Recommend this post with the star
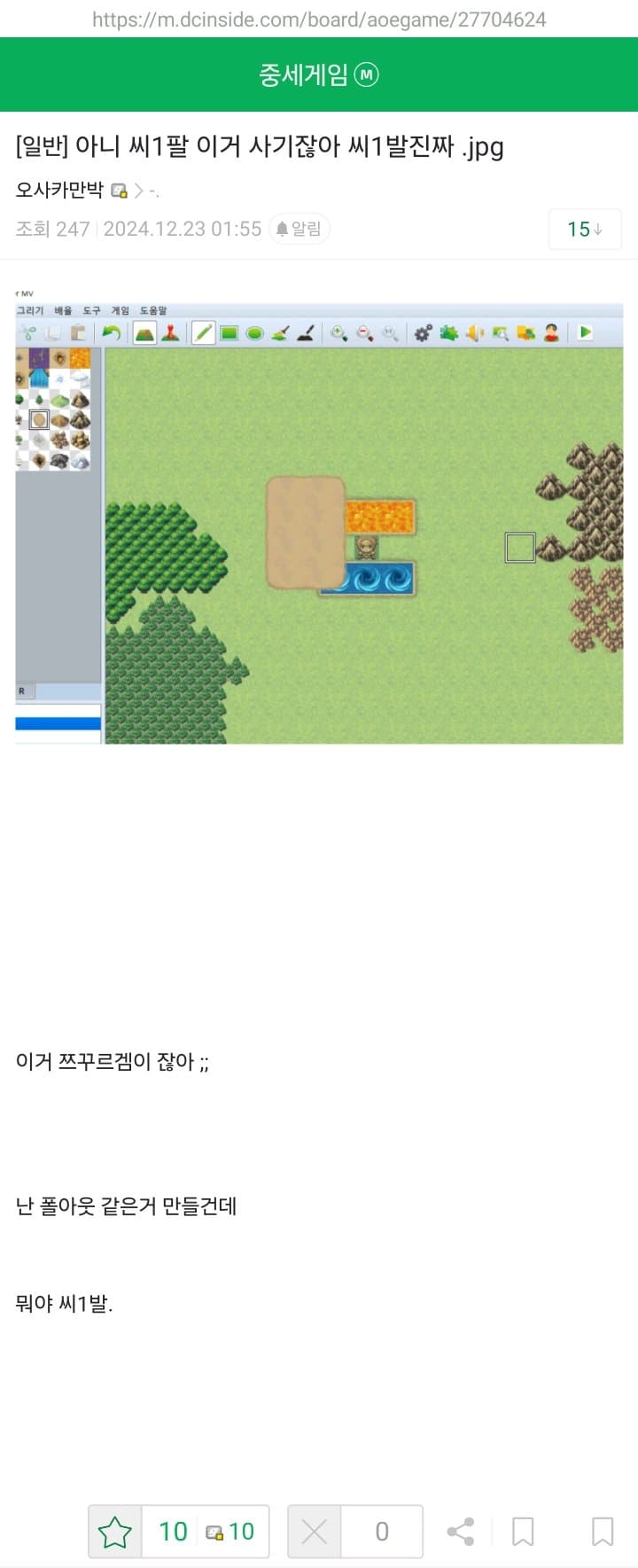The image size is (638, 1568). (x=115, y=1531)
